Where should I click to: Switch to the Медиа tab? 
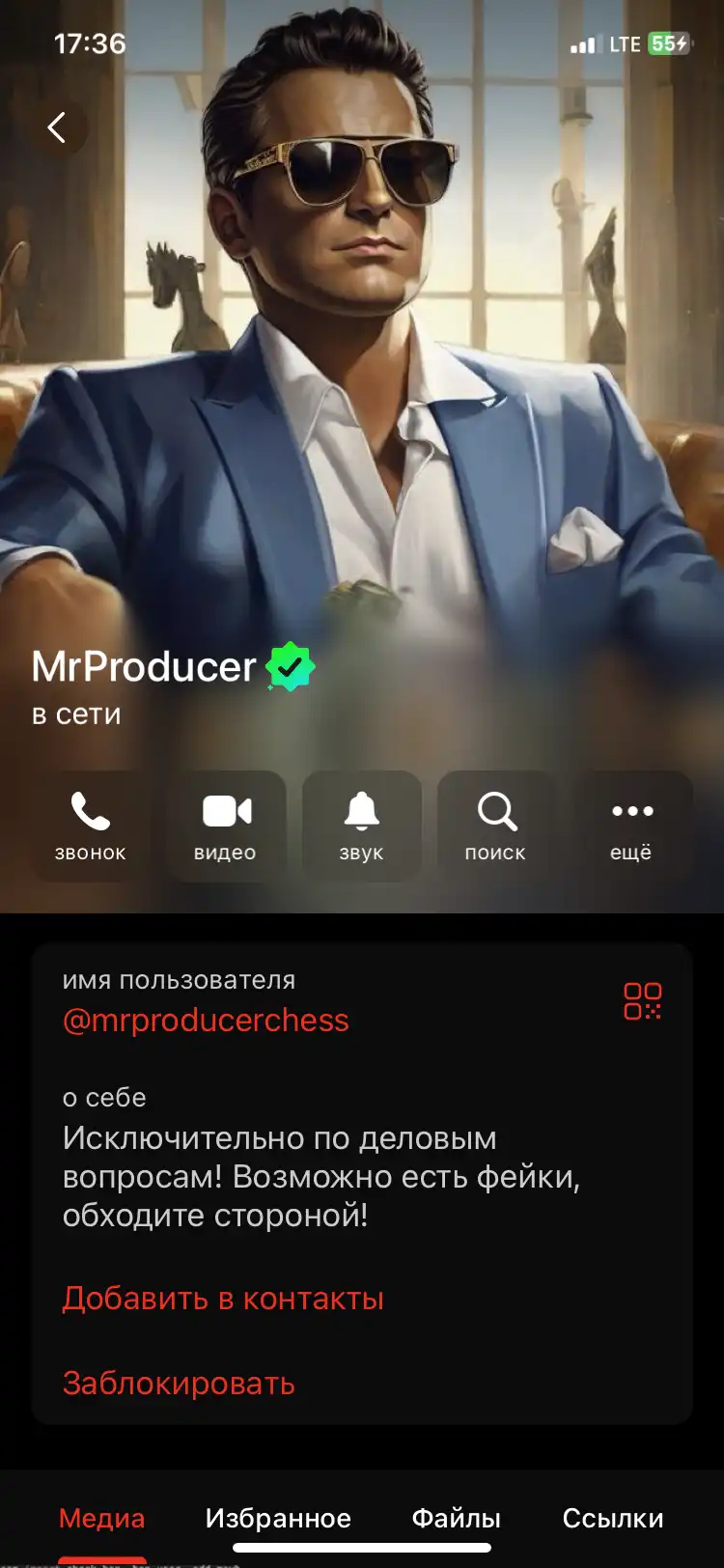pyautogui.click(x=101, y=1519)
